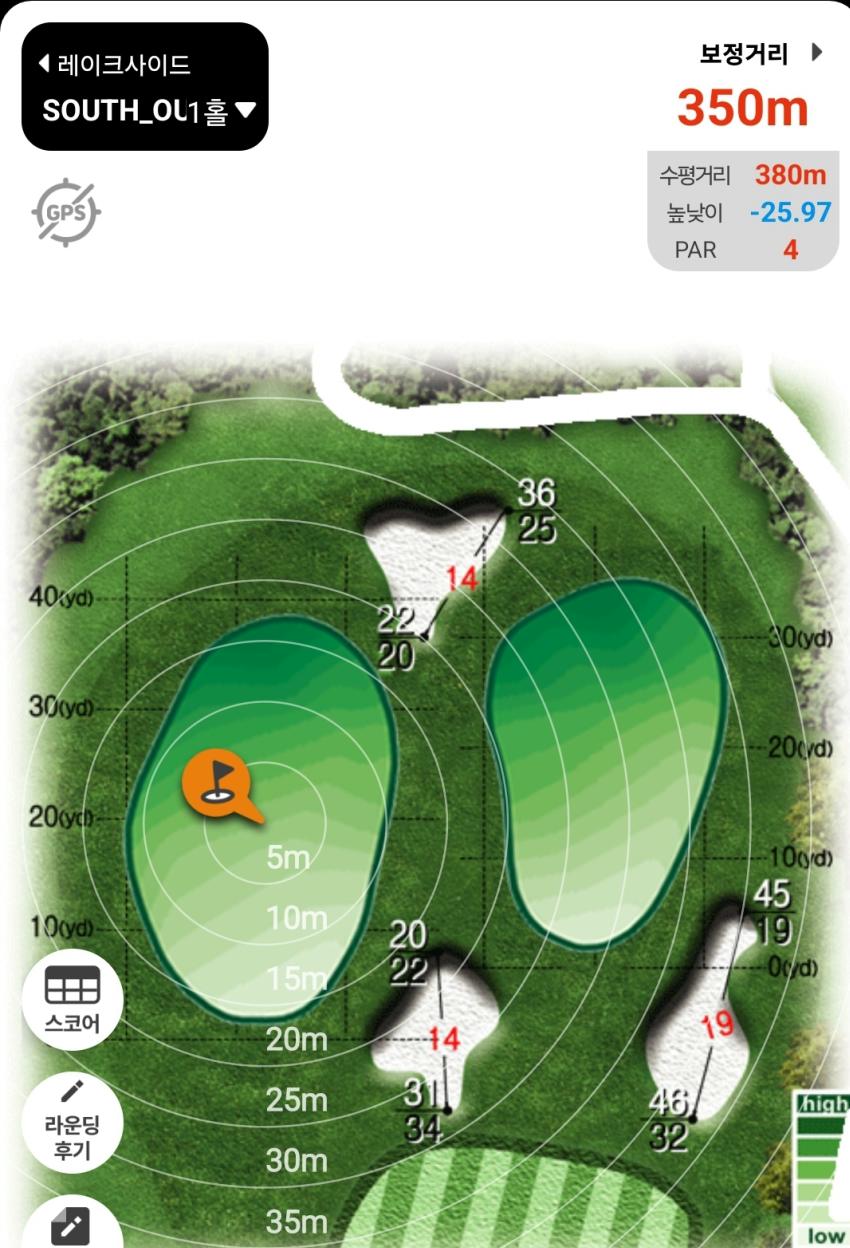The height and width of the screenshot is (1248, 850).
Task: Open the hole selector dropdown
Action: coord(146,111)
